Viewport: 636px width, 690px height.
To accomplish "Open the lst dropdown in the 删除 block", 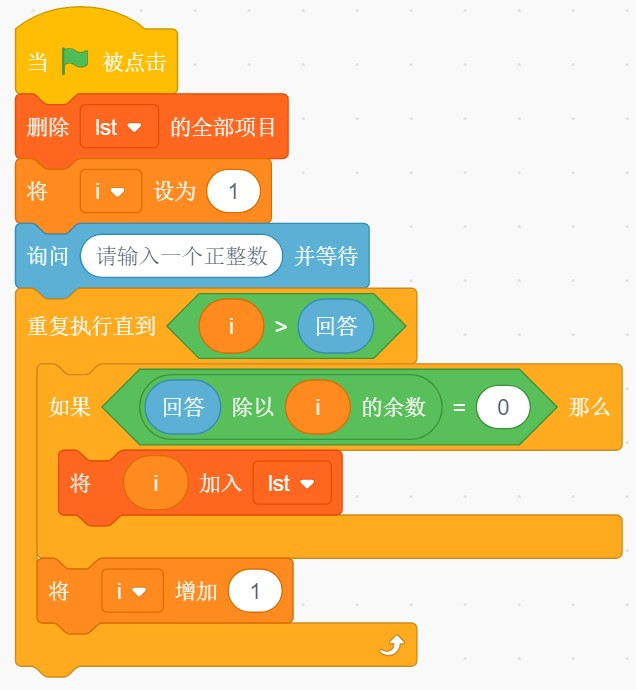I will coord(119,127).
